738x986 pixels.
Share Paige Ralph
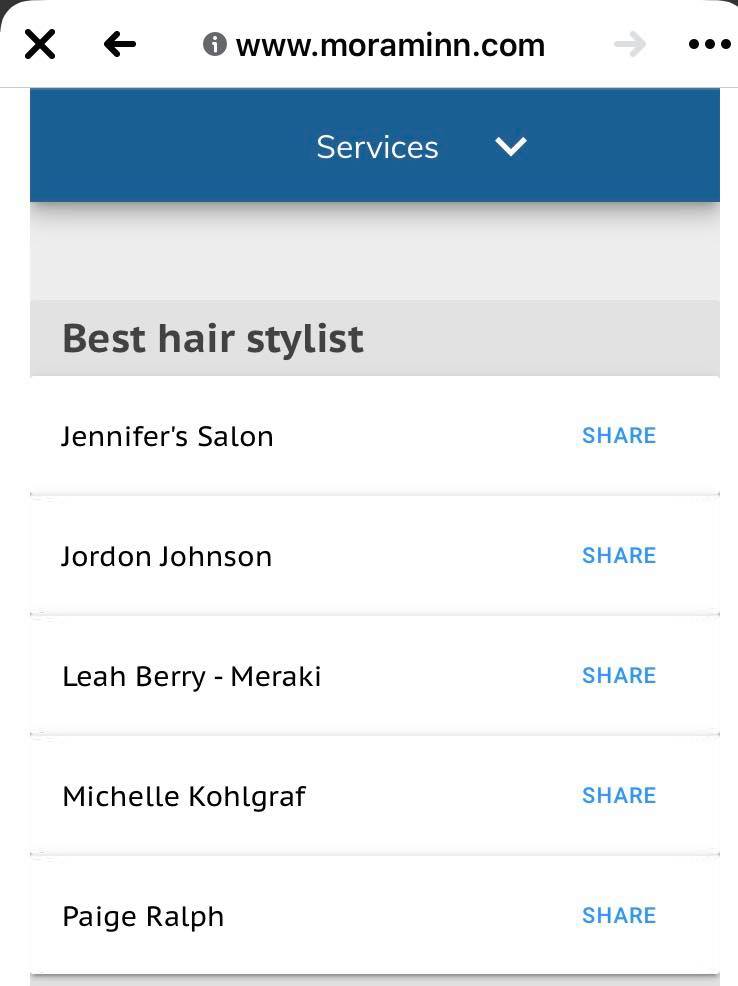click(x=619, y=916)
